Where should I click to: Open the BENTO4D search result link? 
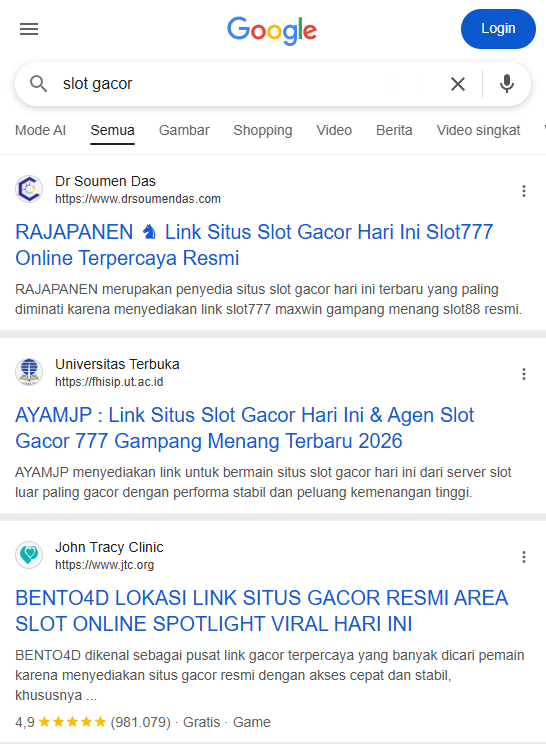261,611
